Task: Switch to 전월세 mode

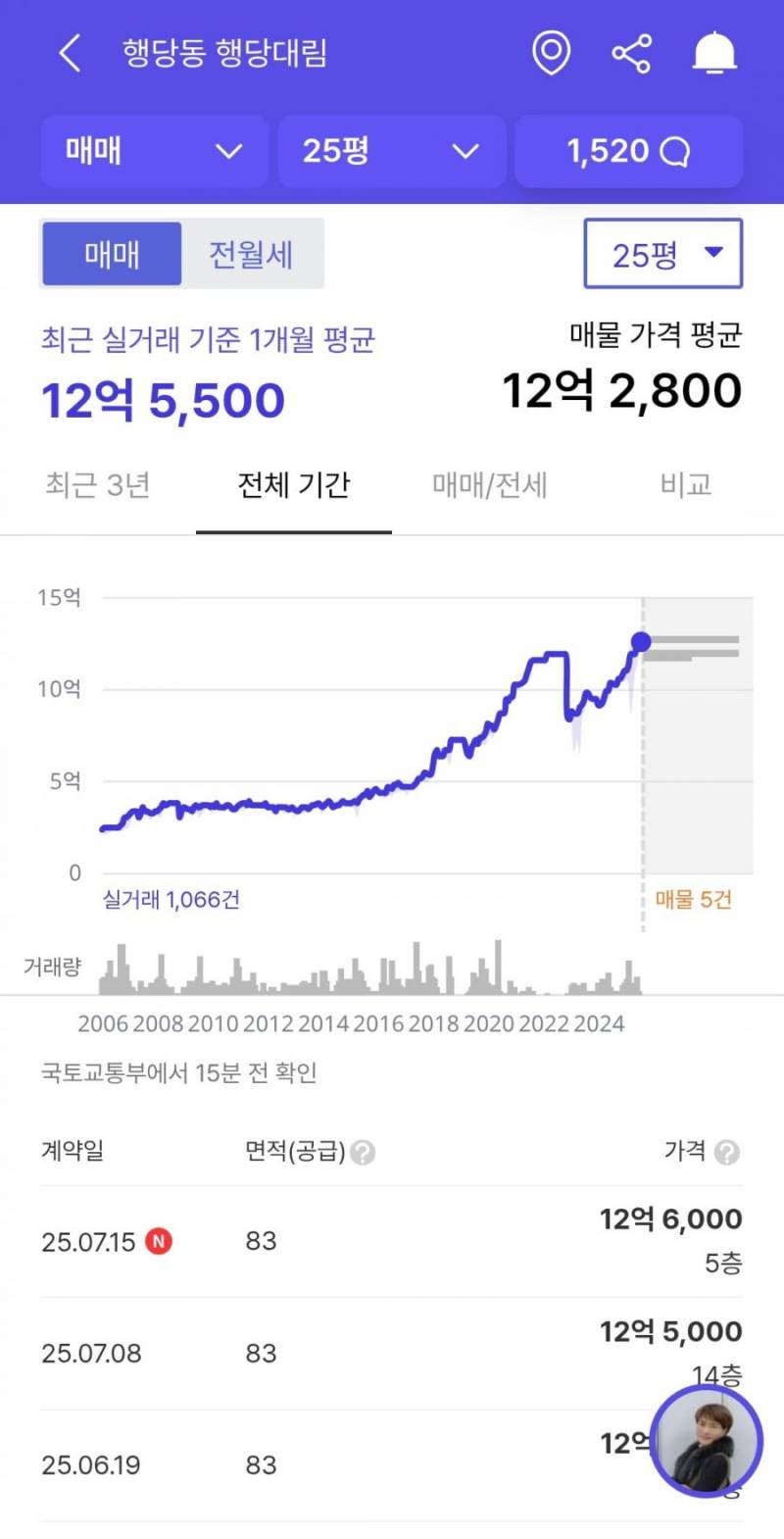Action: click(252, 253)
